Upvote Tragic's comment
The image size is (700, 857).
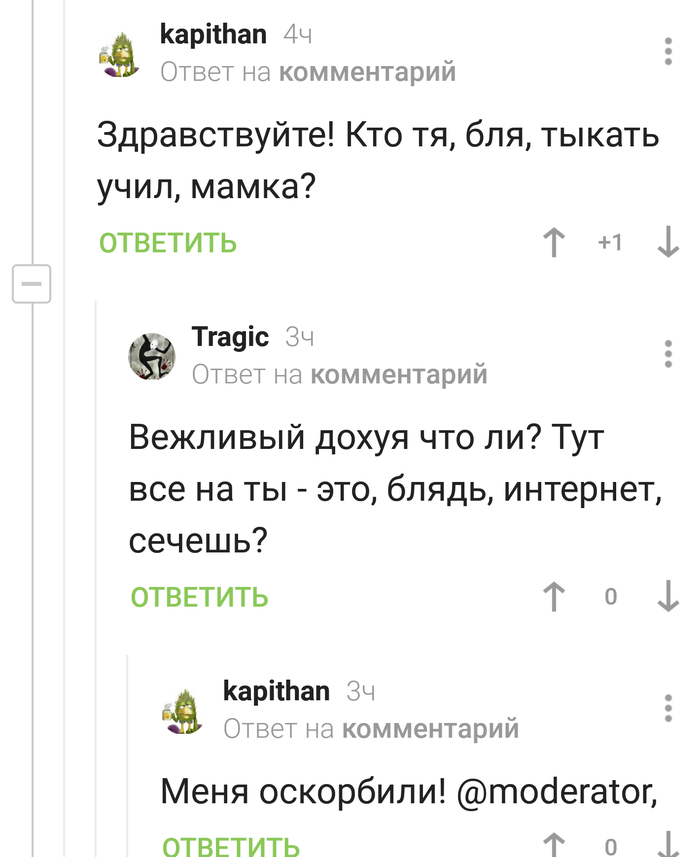pos(553,597)
